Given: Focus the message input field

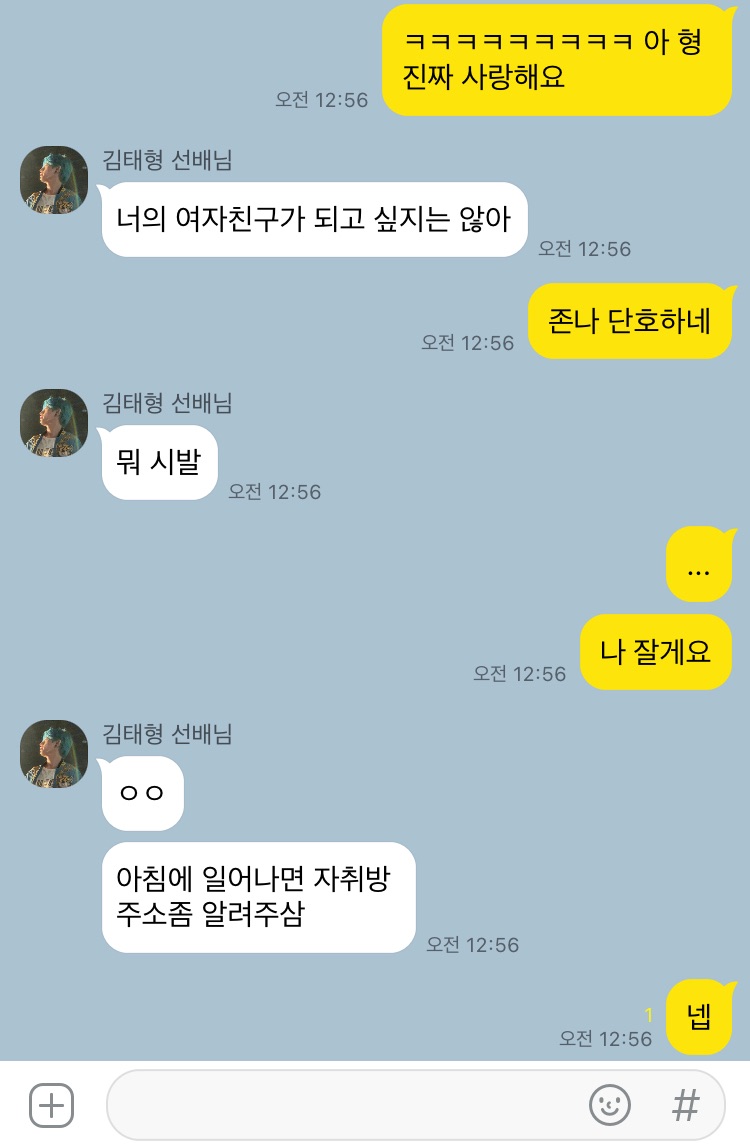Looking at the screenshot, I should pos(340,1105).
